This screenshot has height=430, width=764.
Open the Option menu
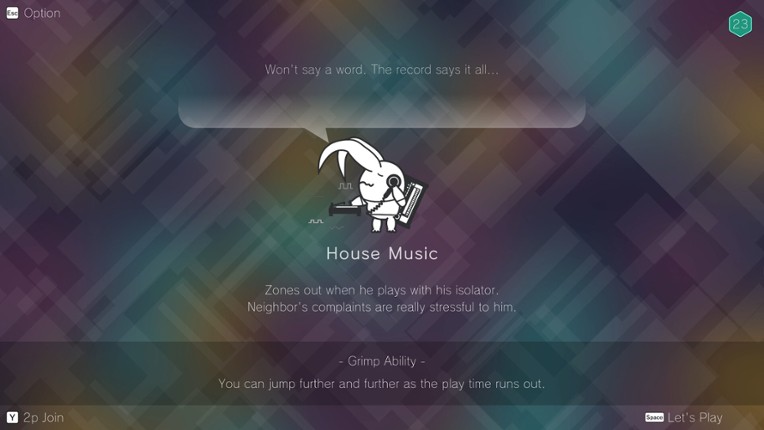[x=34, y=13]
